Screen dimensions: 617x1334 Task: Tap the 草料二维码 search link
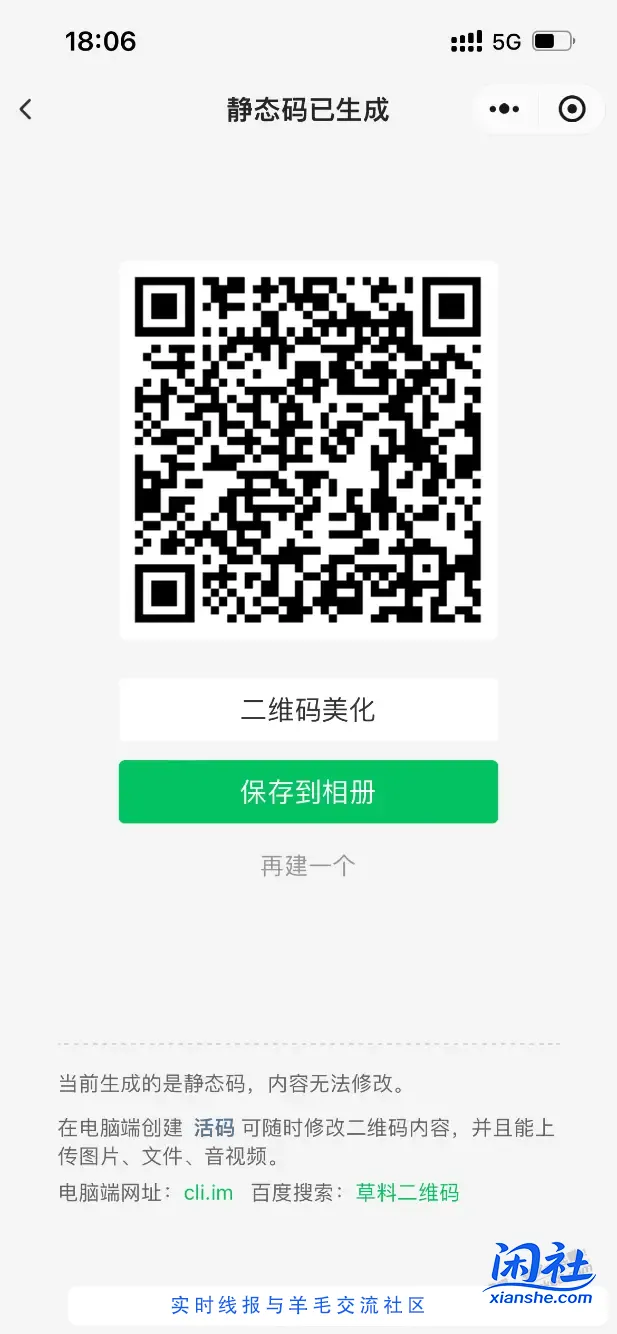click(x=407, y=1192)
